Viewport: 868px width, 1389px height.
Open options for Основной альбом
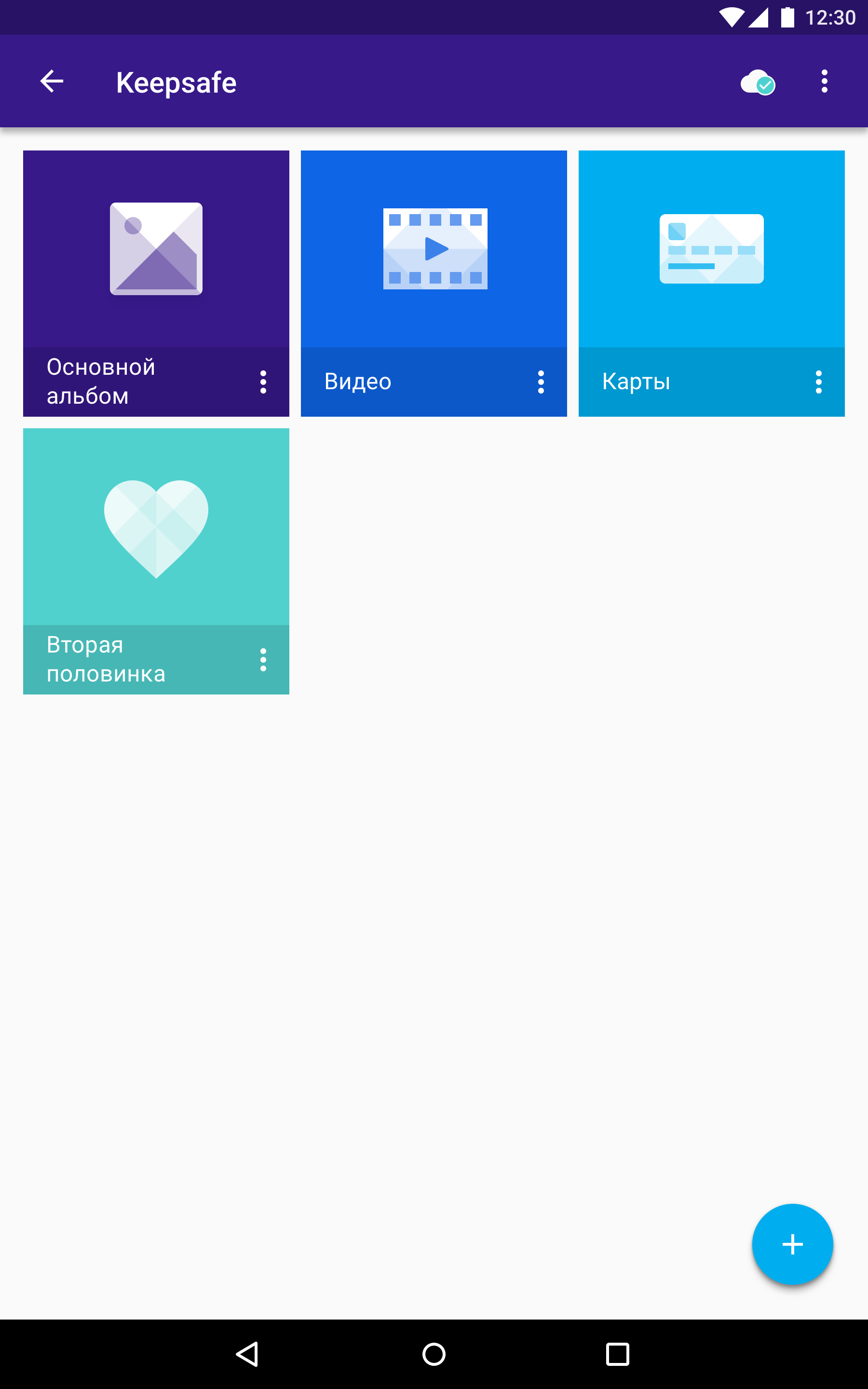(263, 381)
